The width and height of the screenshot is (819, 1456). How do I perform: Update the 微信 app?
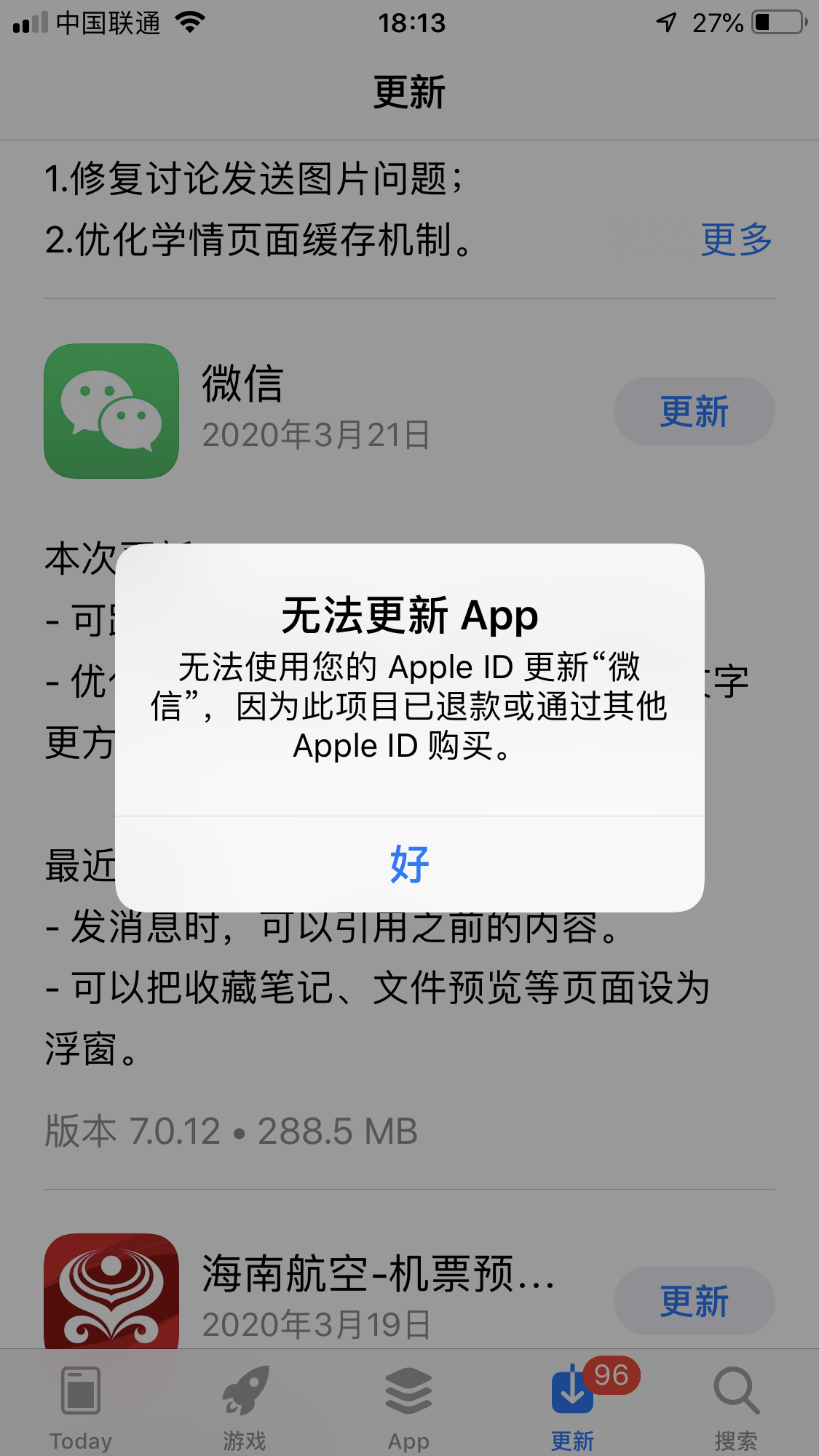point(694,411)
